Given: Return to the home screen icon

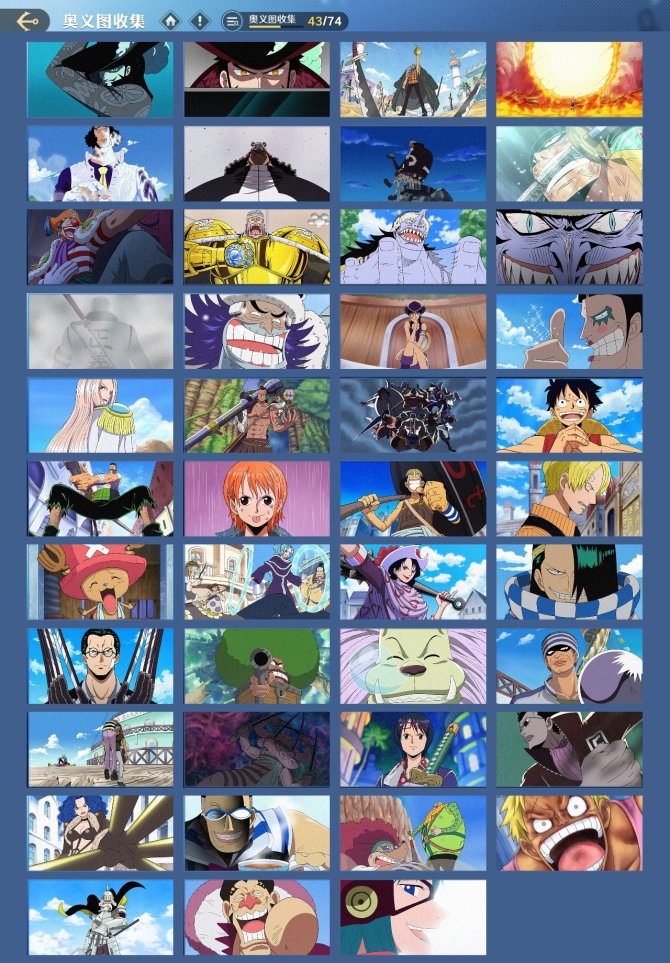Looking at the screenshot, I should click(x=171, y=20).
